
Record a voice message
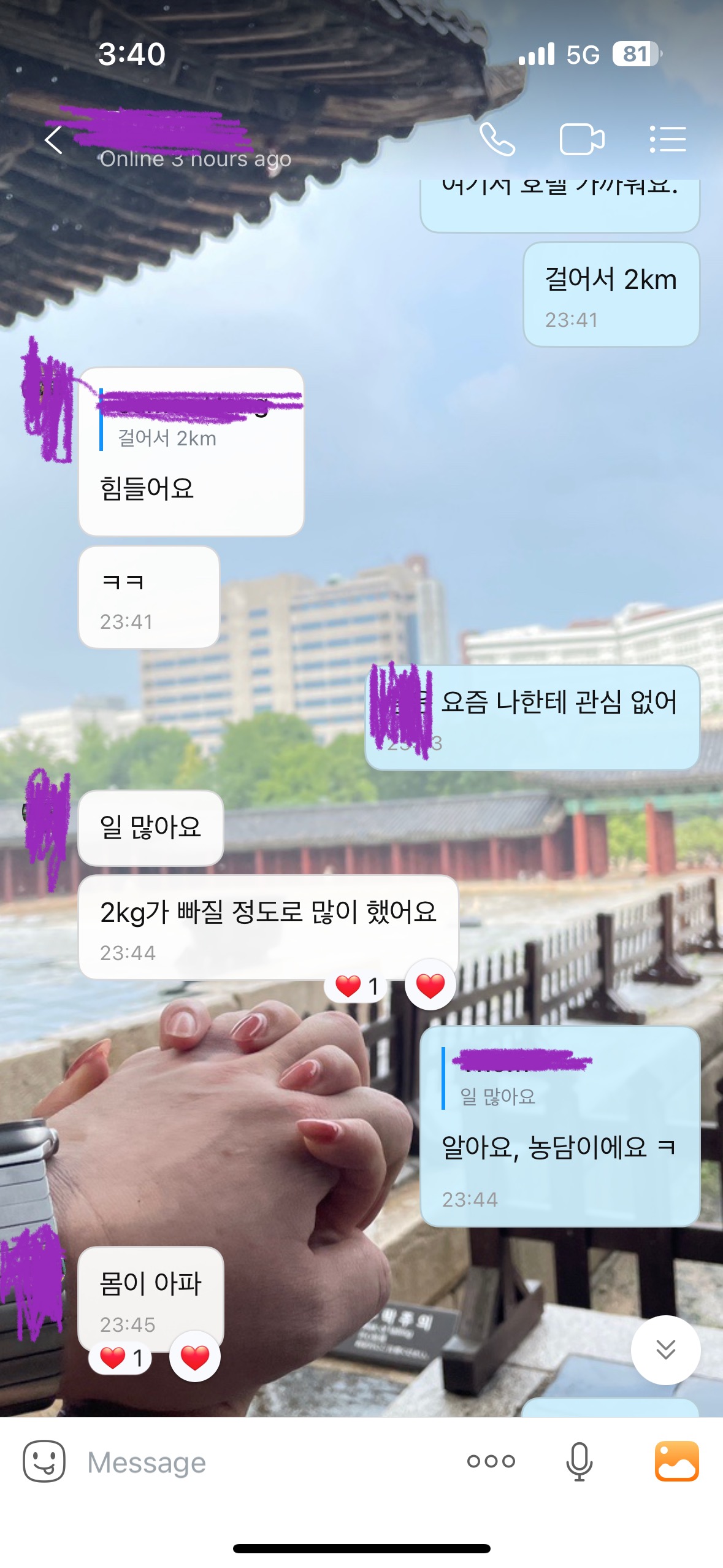(x=579, y=1461)
